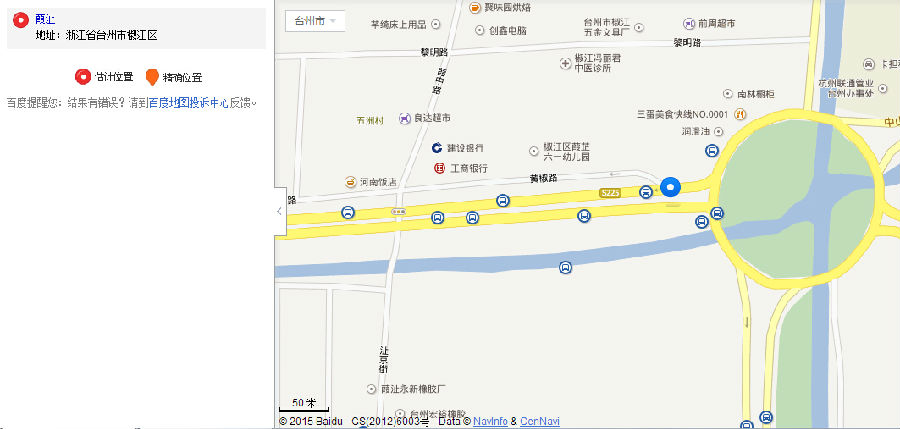Open the NavInfo data link
The height and width of the screenshot is (429, 900).
pos(490,422)
